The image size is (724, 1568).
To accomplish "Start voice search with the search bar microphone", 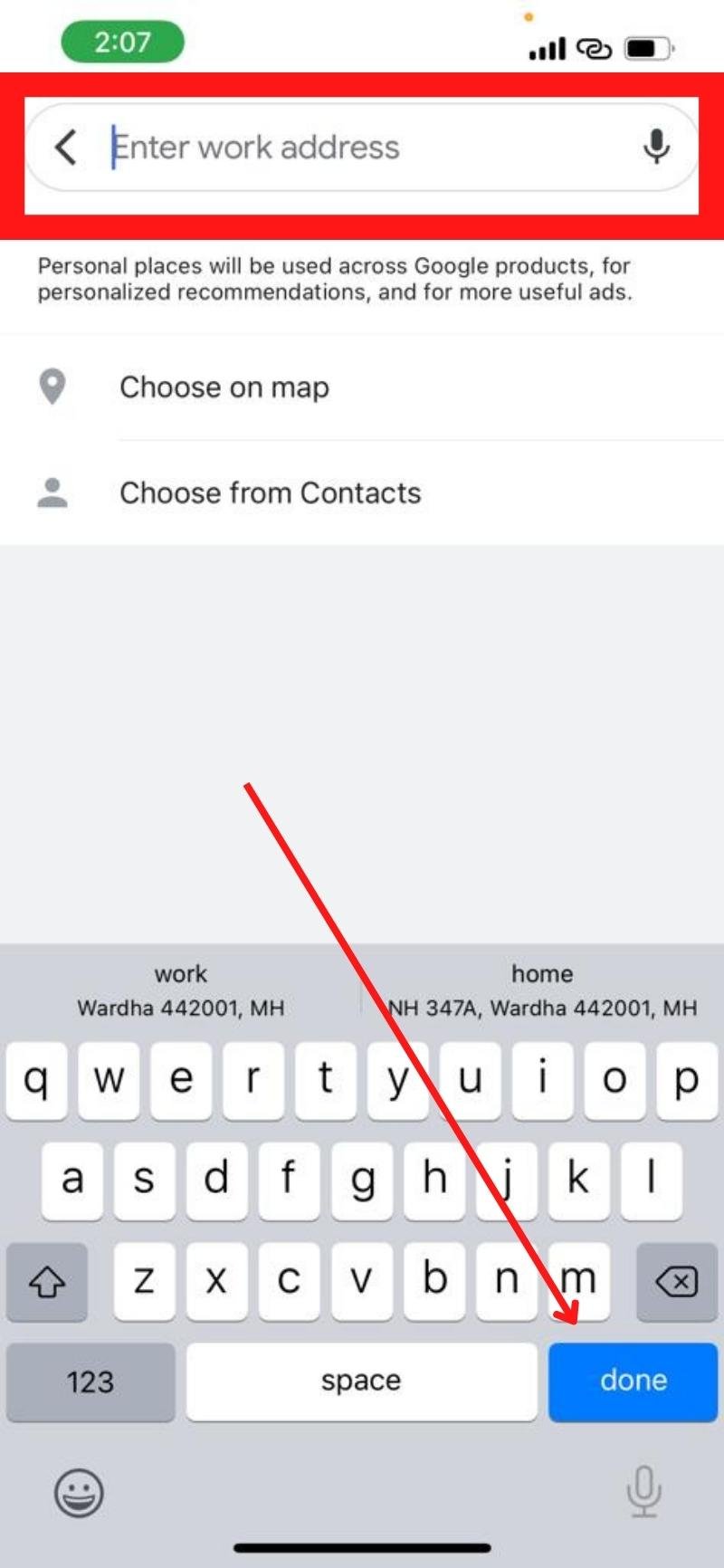I will pos(656,147).
